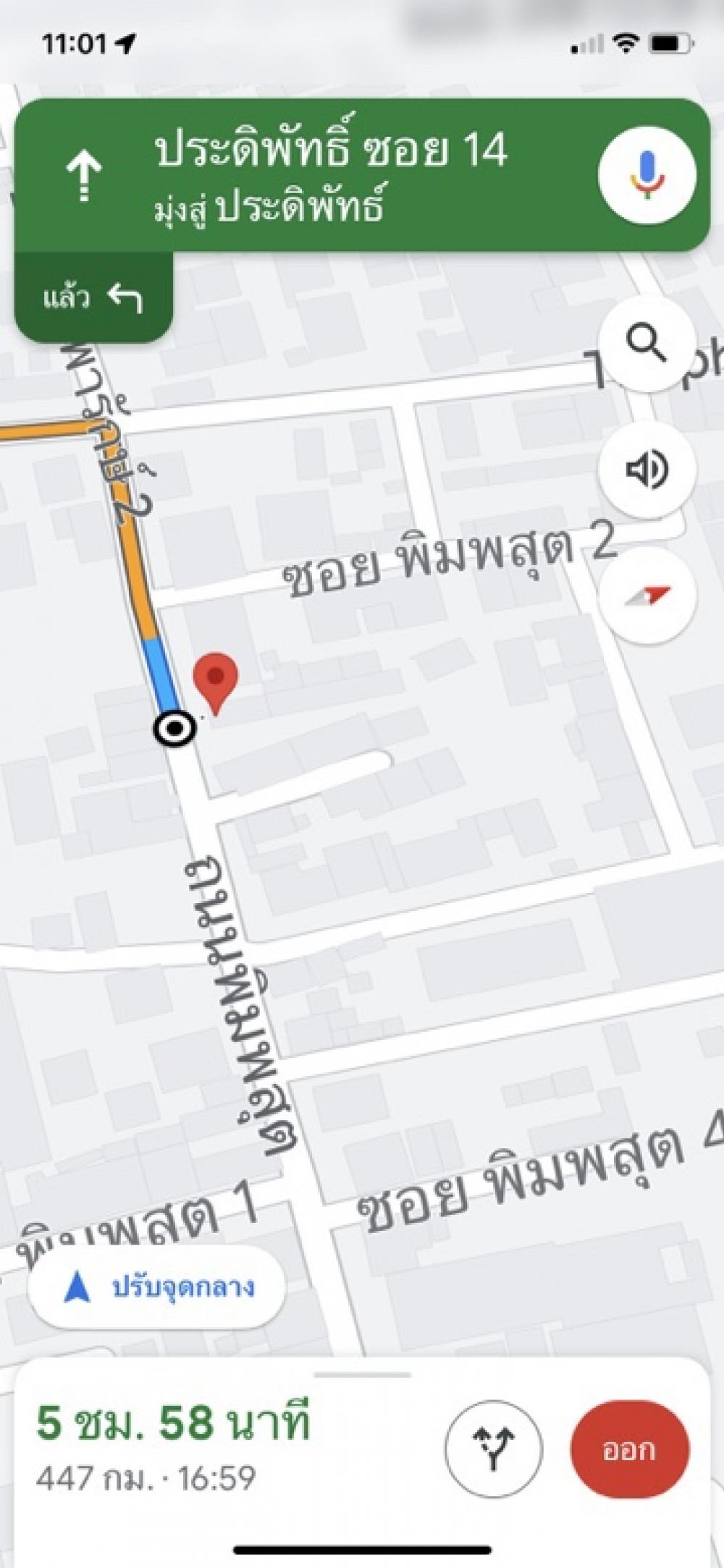View the next left turn step
Viewport: 724px width, 1568px height.
point(93,297)
